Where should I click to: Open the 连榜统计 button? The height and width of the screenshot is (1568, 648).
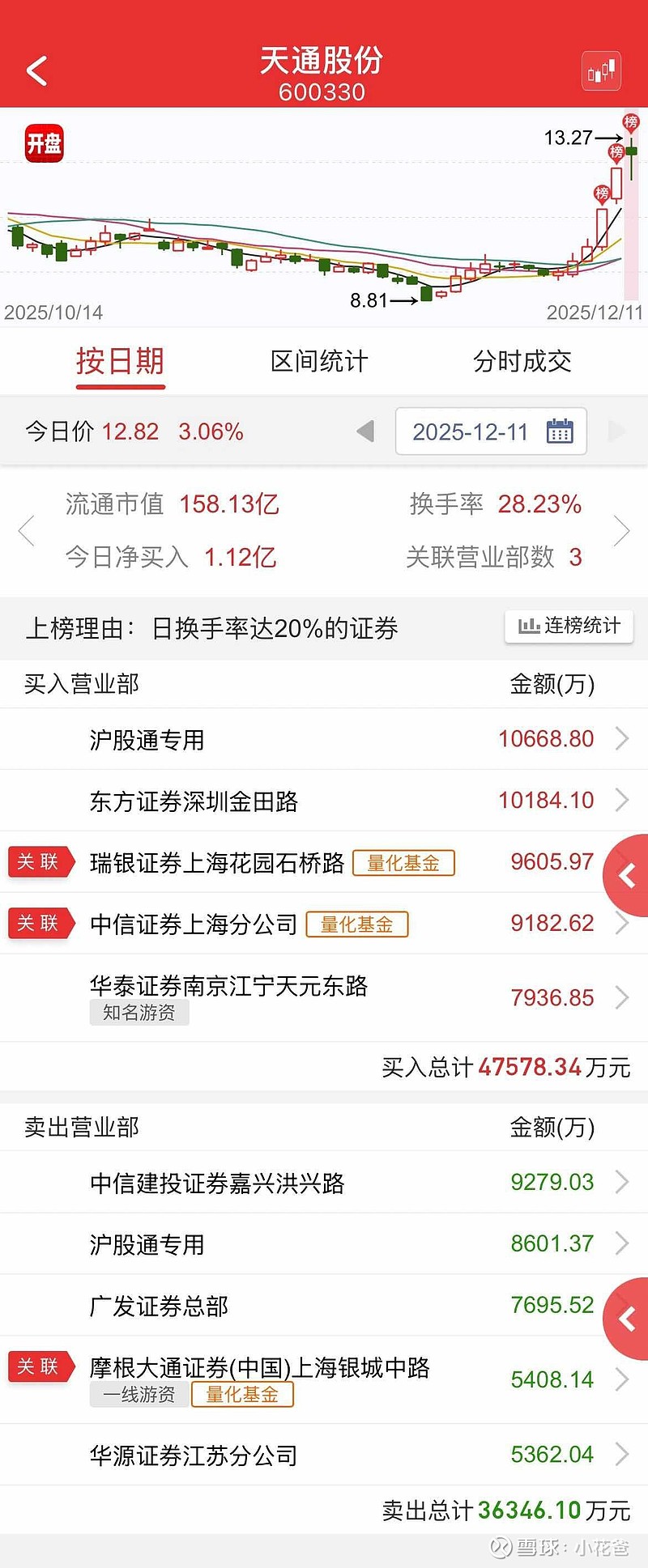568,627
